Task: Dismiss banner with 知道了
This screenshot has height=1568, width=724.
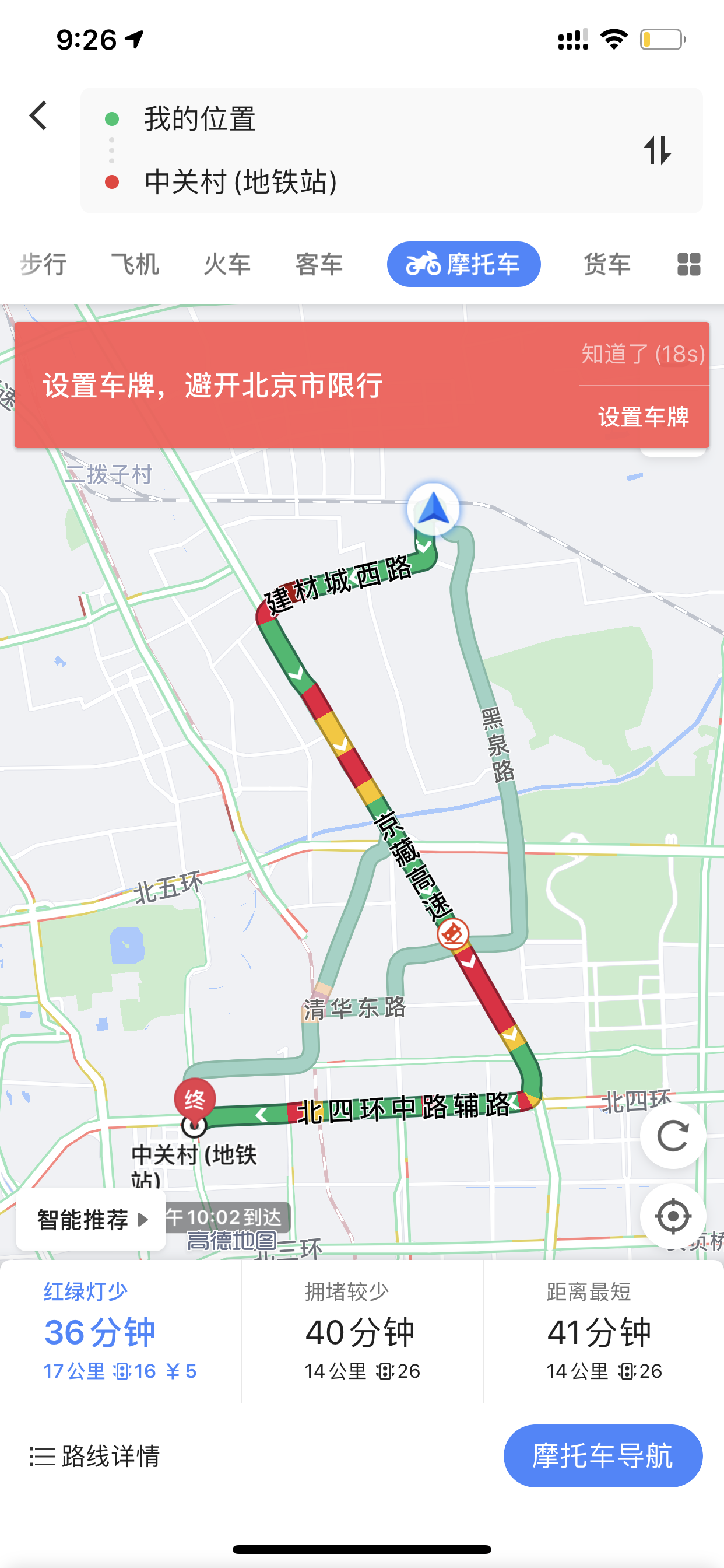Action: pyautogui.click(x=644, y=353)
